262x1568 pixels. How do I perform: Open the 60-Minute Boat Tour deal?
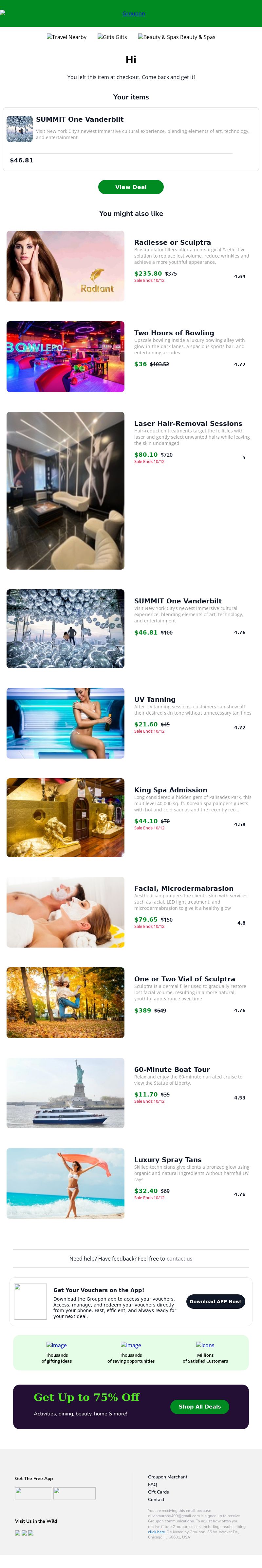(171, 1070)
